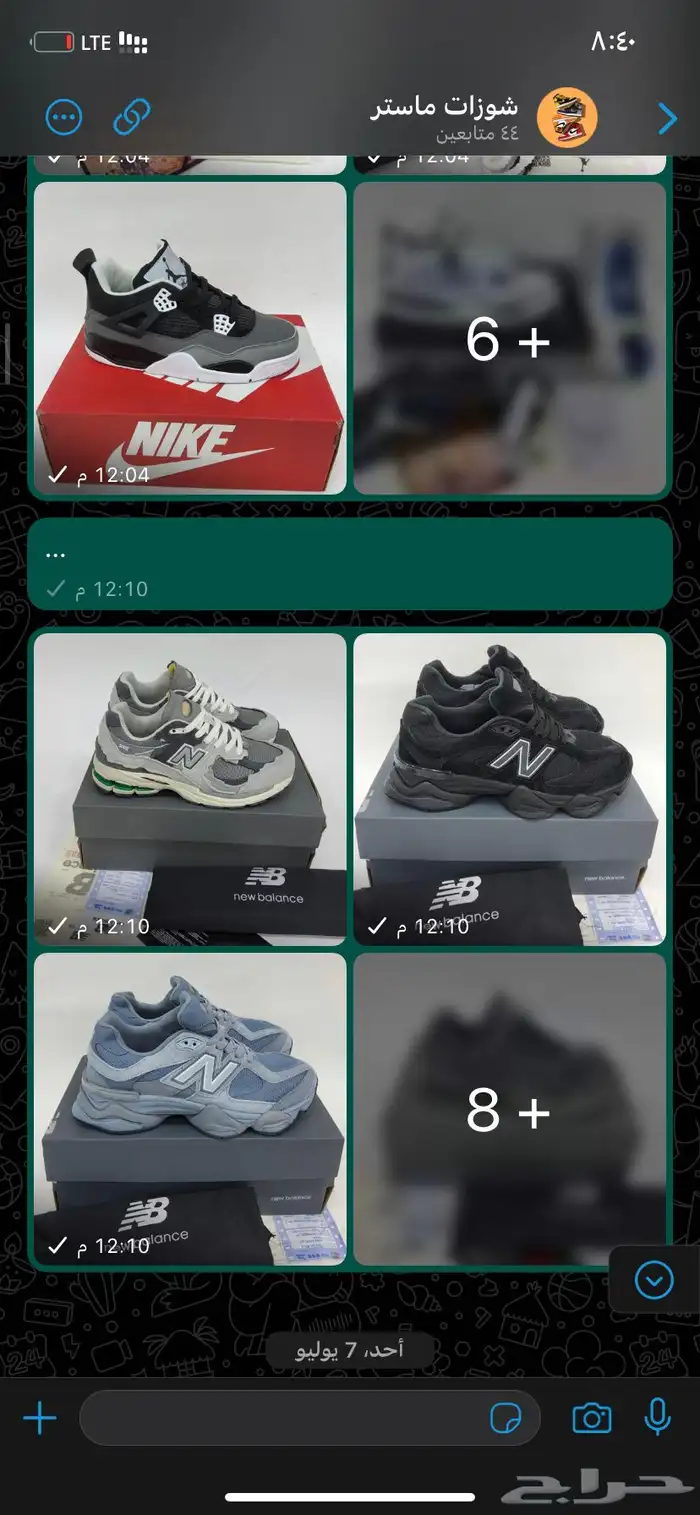View the 6+ more photos tile

[x=509, y=338]
